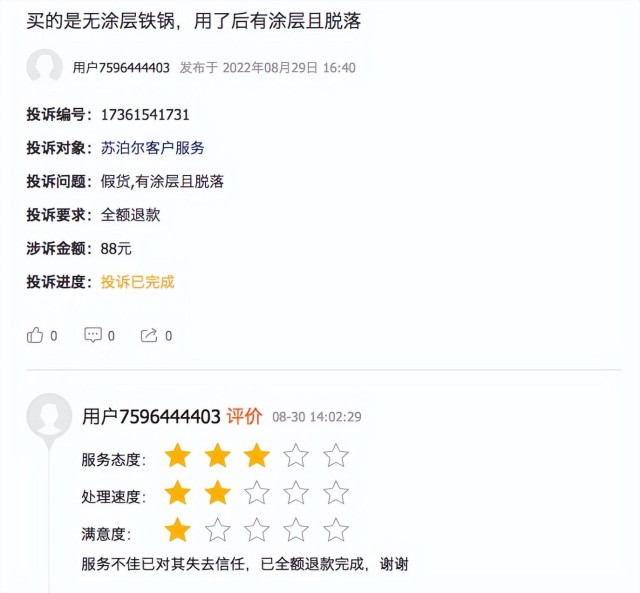Like this complaint post
The width and height of the screenshot is (640, 593).
coord(36,335)
